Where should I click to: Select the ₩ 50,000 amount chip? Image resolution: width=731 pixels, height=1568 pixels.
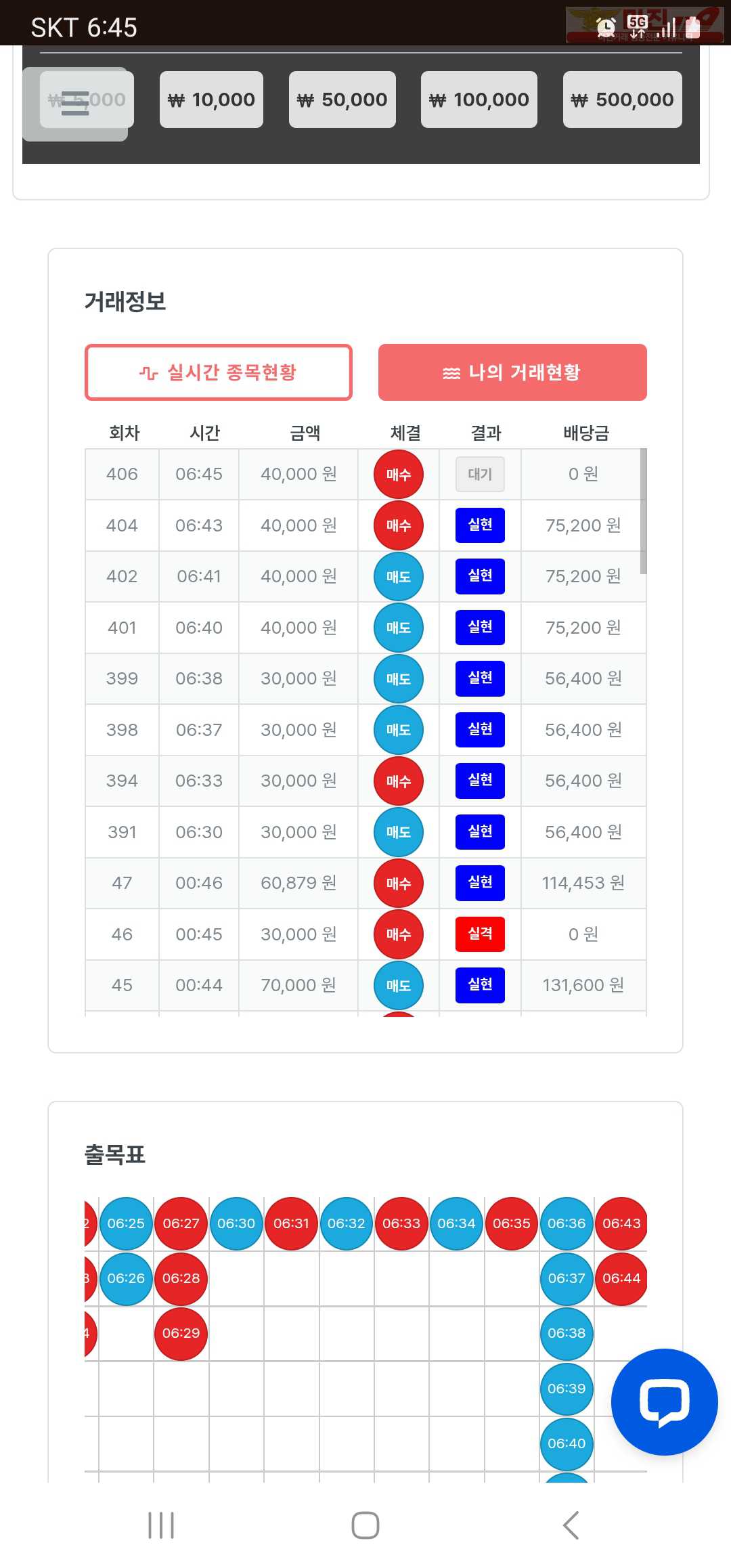click(x=342, y=100)
